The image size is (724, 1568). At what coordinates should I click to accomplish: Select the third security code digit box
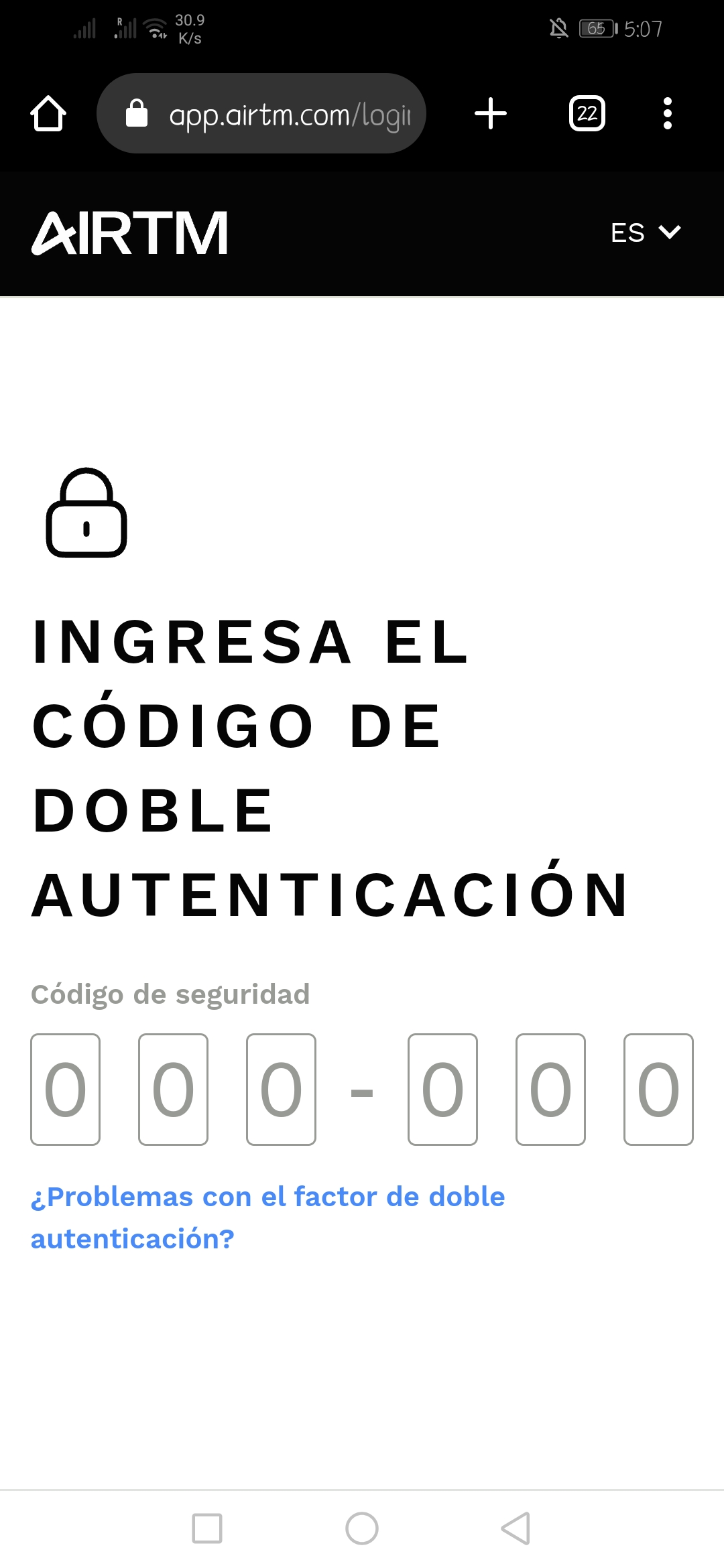click(281, 1090)
